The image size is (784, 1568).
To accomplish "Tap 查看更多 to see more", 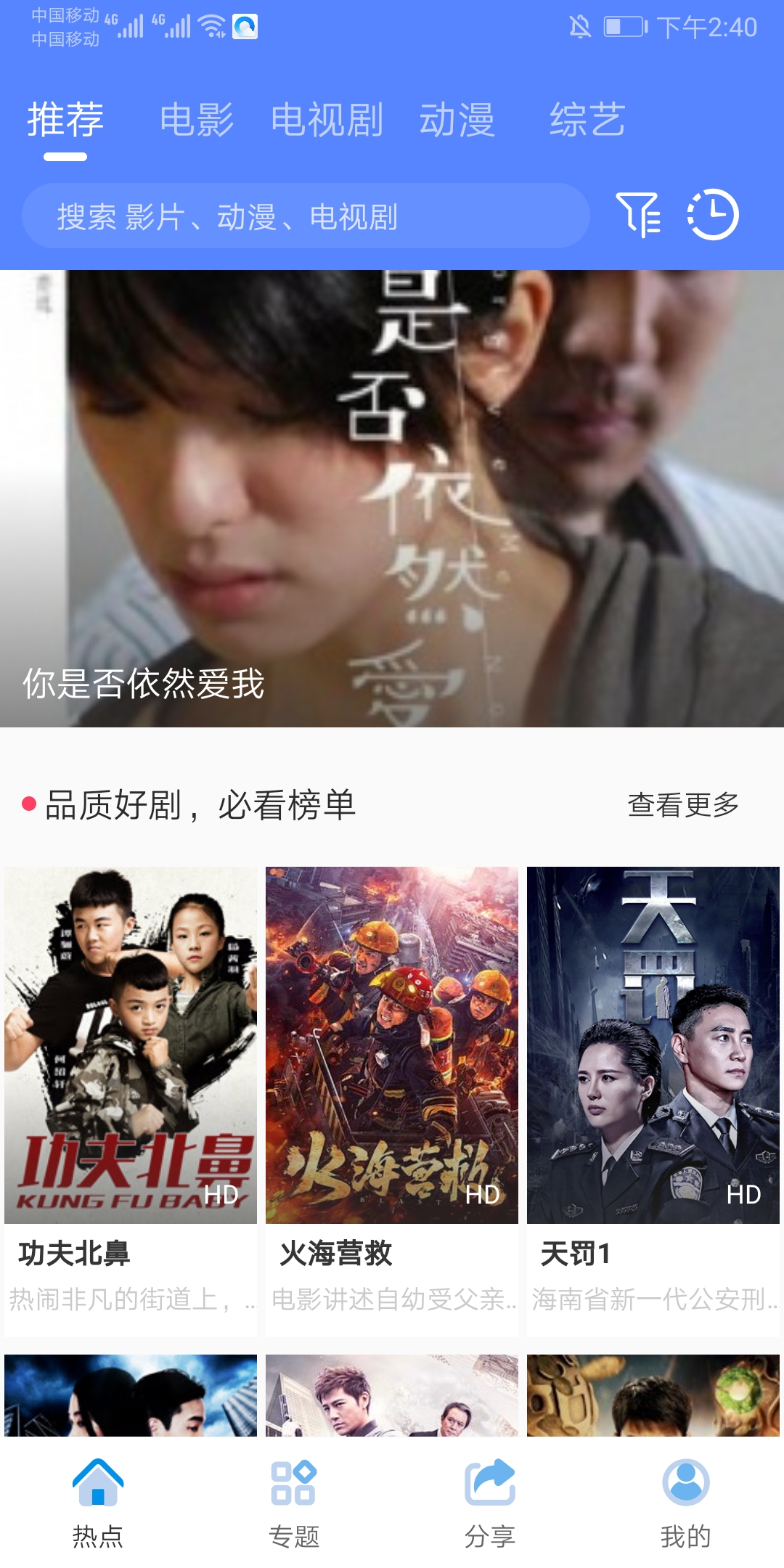I will click(x=683, y=805).
